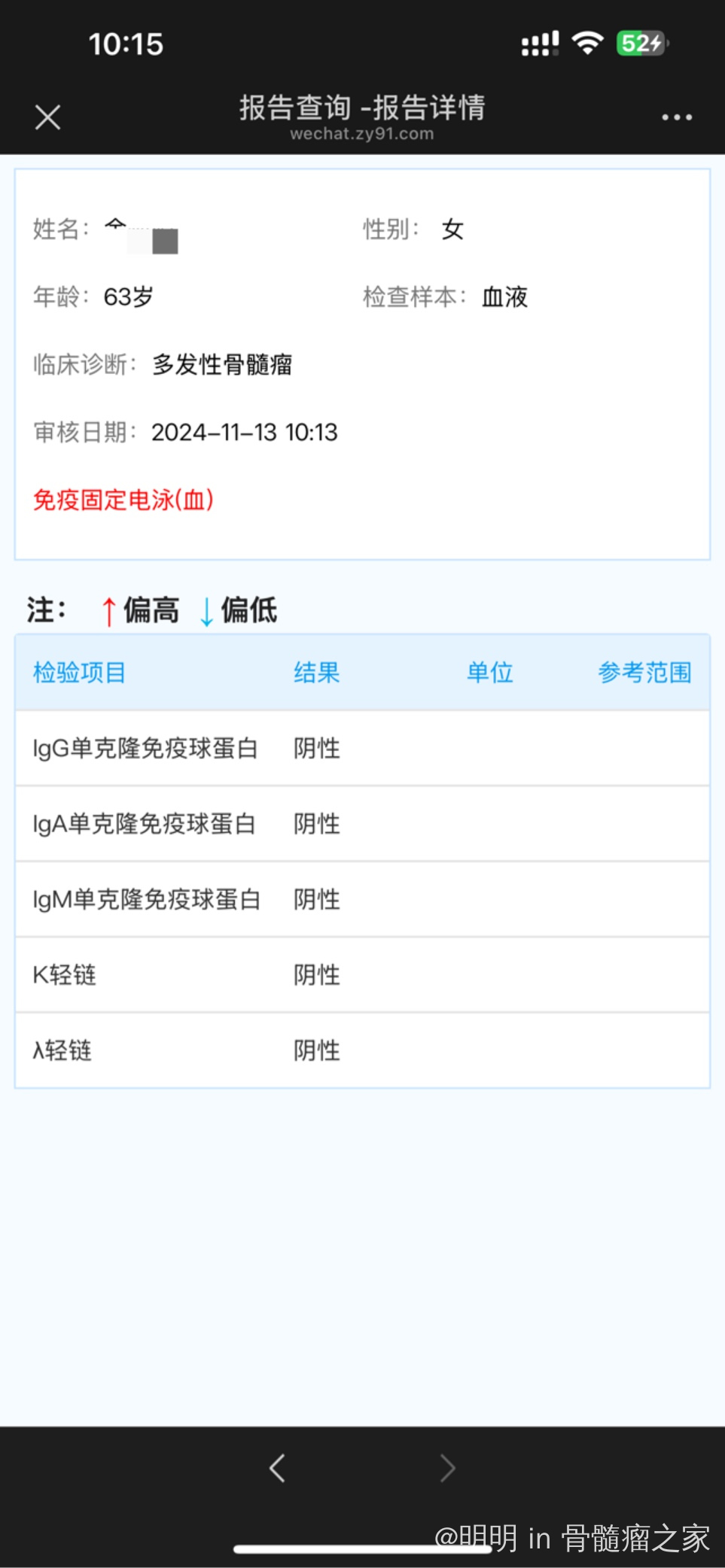Close the report detail webview
Viewport: 725px width, 1568px height.
click(47, 117)
